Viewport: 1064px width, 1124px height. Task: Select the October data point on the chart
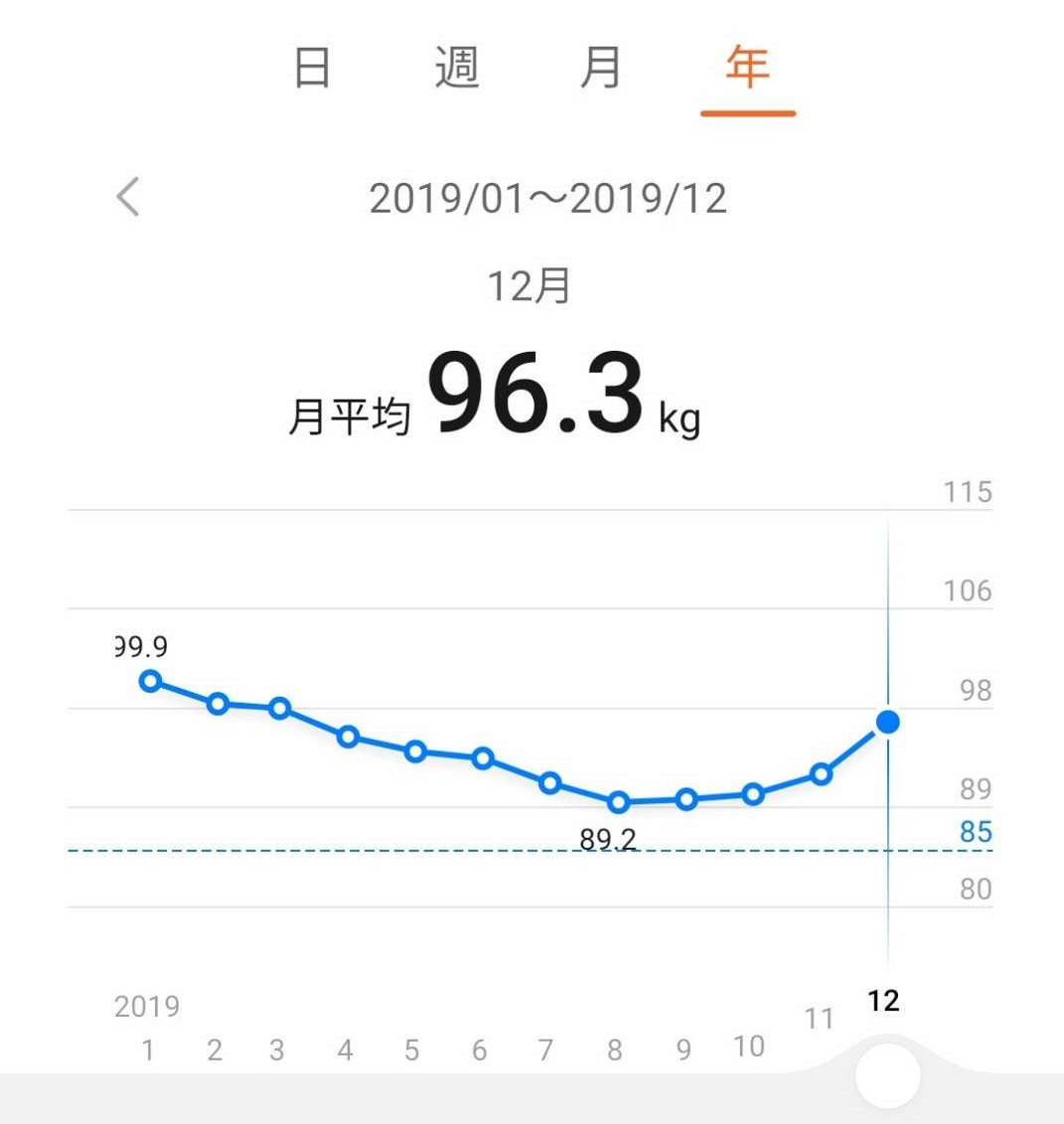[x=752, y=794]
